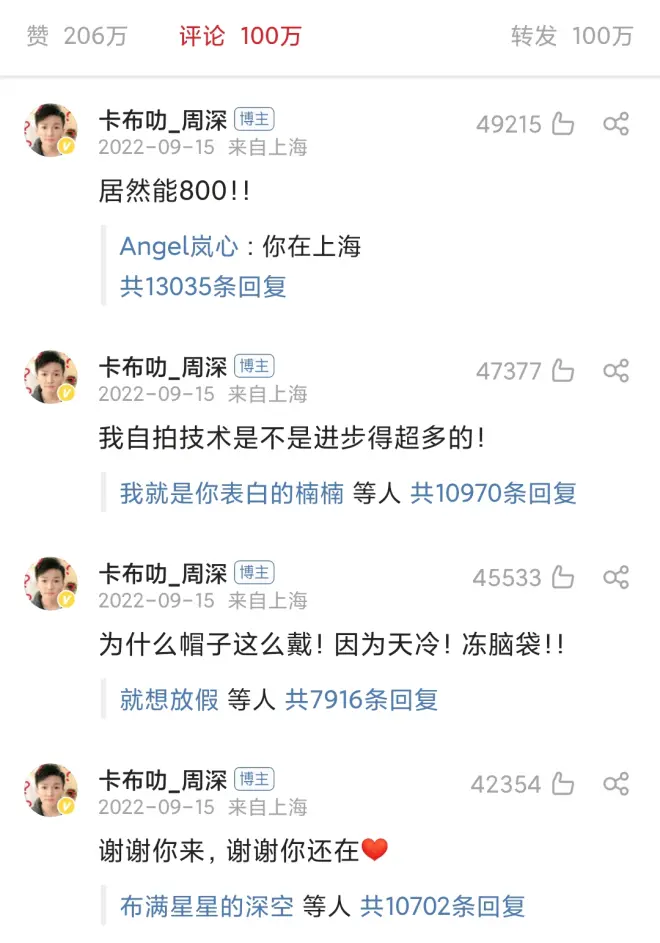Like the 为什么帽子这么戴 comment
This screenshot has height=943, width=660.
563,577
